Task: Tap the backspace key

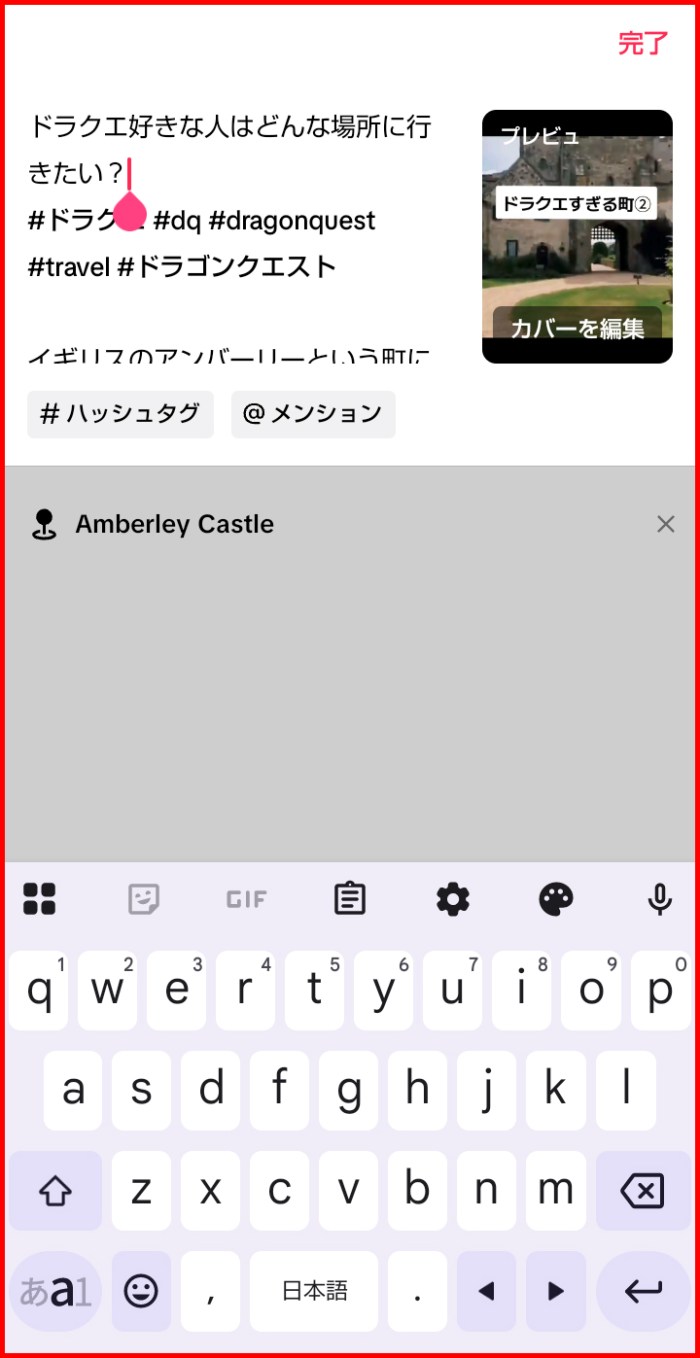Action: pyautogui.click(x=642, y=1190)
